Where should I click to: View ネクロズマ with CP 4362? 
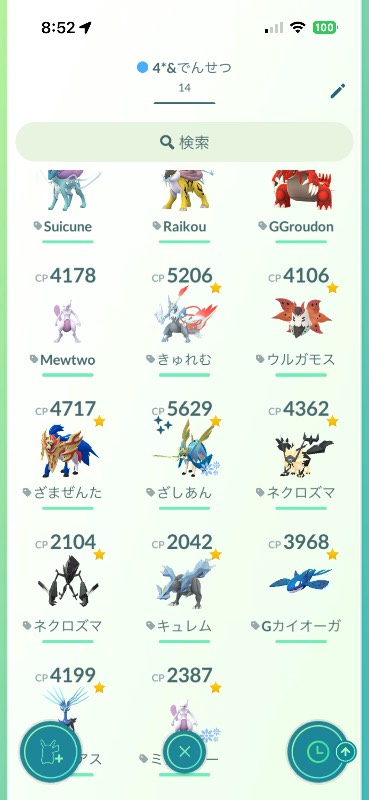301,454
